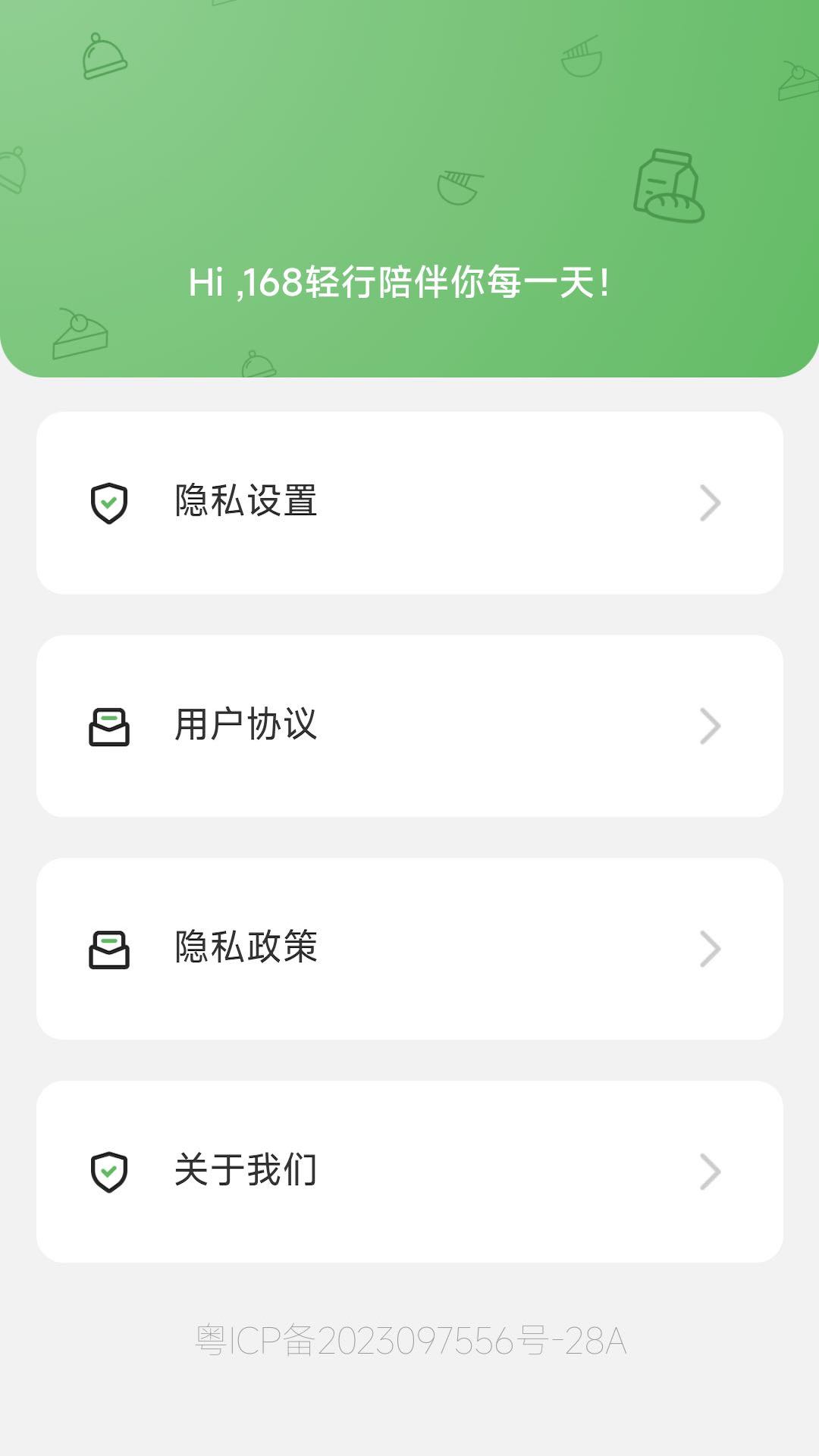Select the envelope icon next to 用户协议
The height and width of the screenshot is (1456, 819).
click(108, 726)
